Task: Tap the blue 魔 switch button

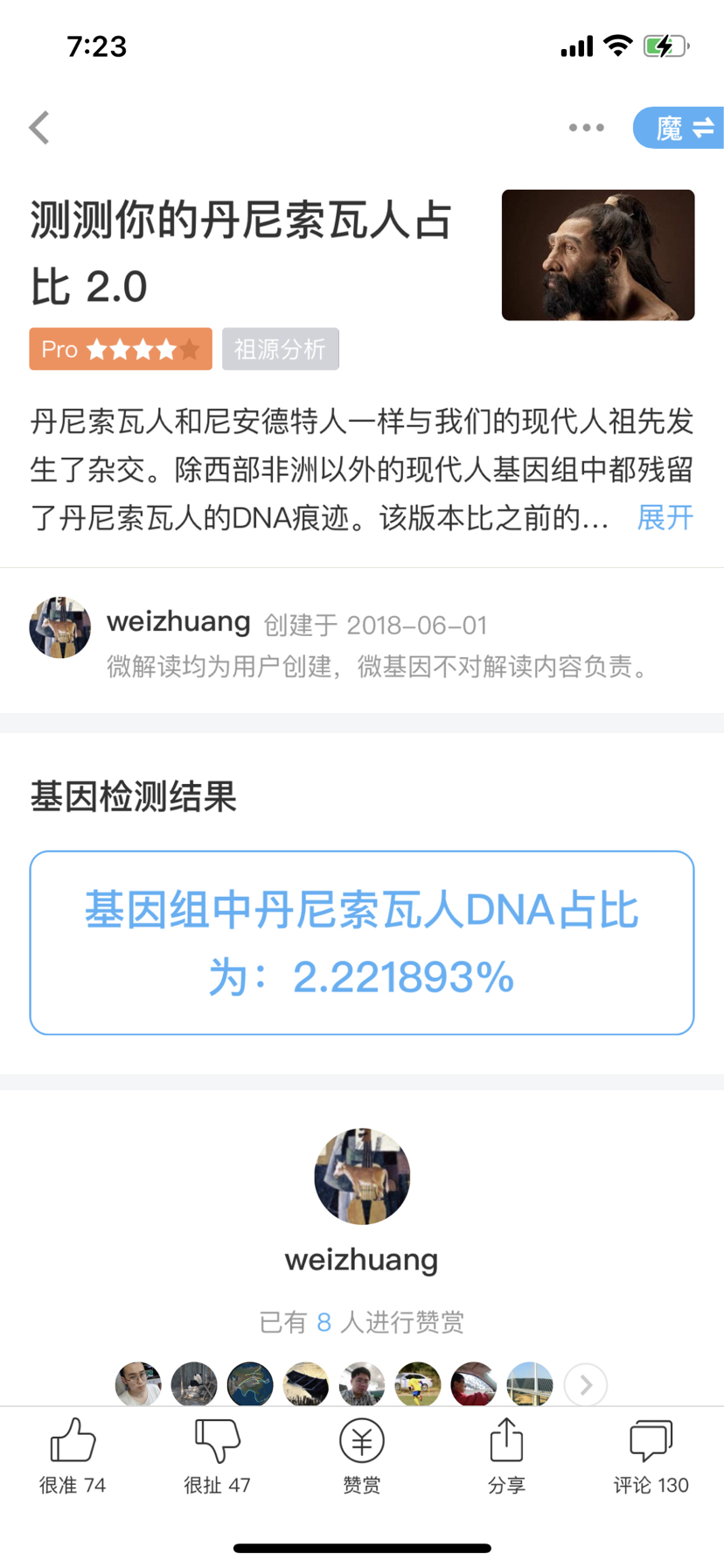Action: coord(679,128)
